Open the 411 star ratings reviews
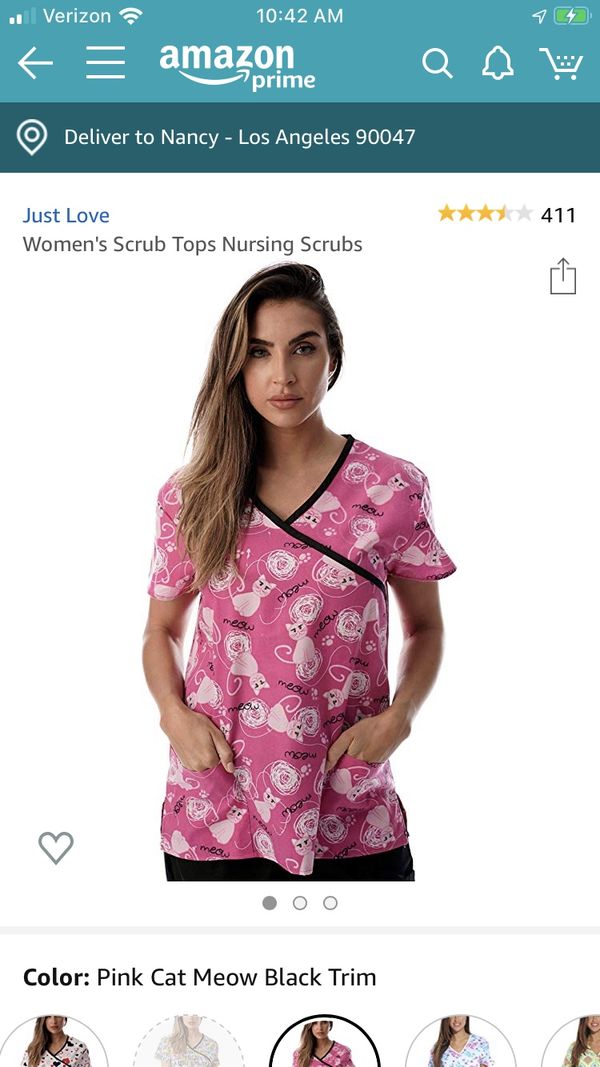 point(507,214)
